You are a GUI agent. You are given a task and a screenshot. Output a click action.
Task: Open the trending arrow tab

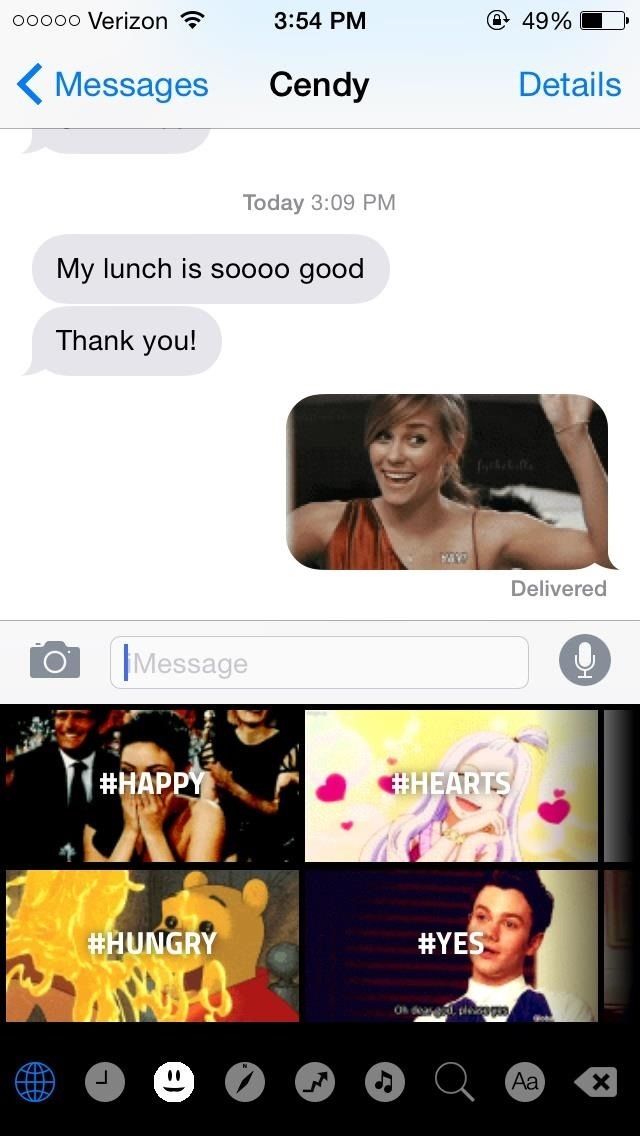click(x=314, y=1081)
